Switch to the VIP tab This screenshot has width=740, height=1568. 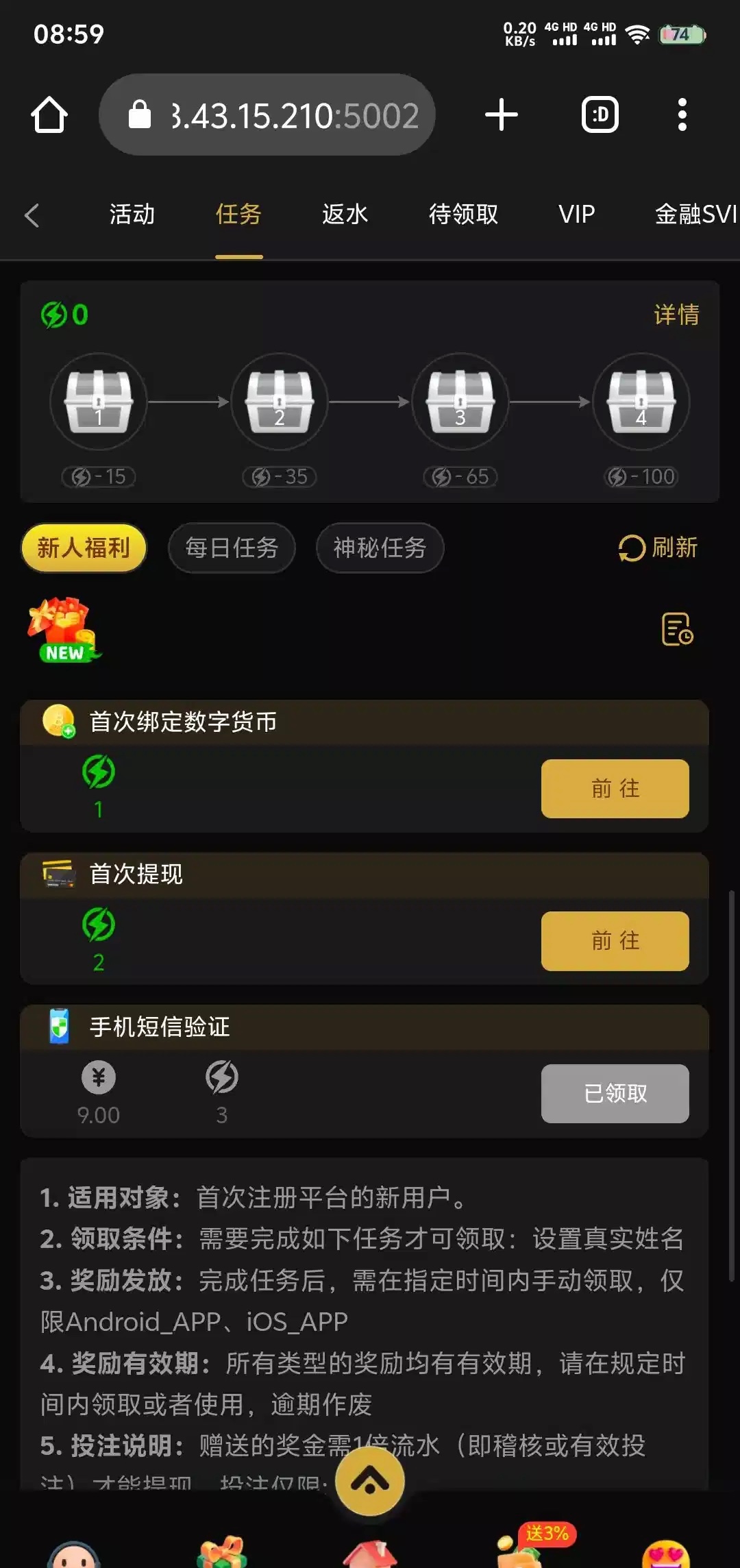(x=576, y=215)
